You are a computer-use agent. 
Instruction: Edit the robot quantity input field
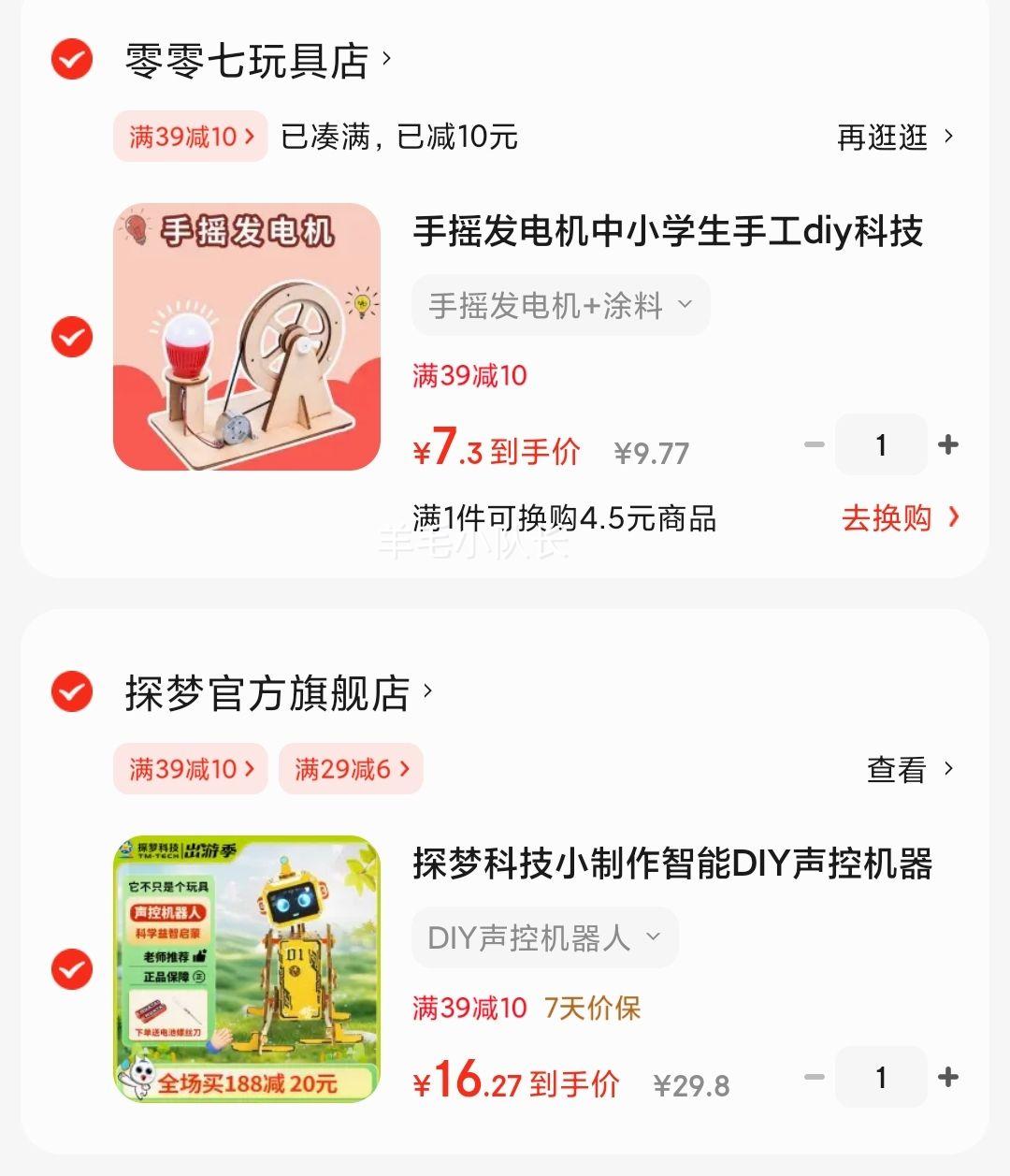tap(880, 1077)
